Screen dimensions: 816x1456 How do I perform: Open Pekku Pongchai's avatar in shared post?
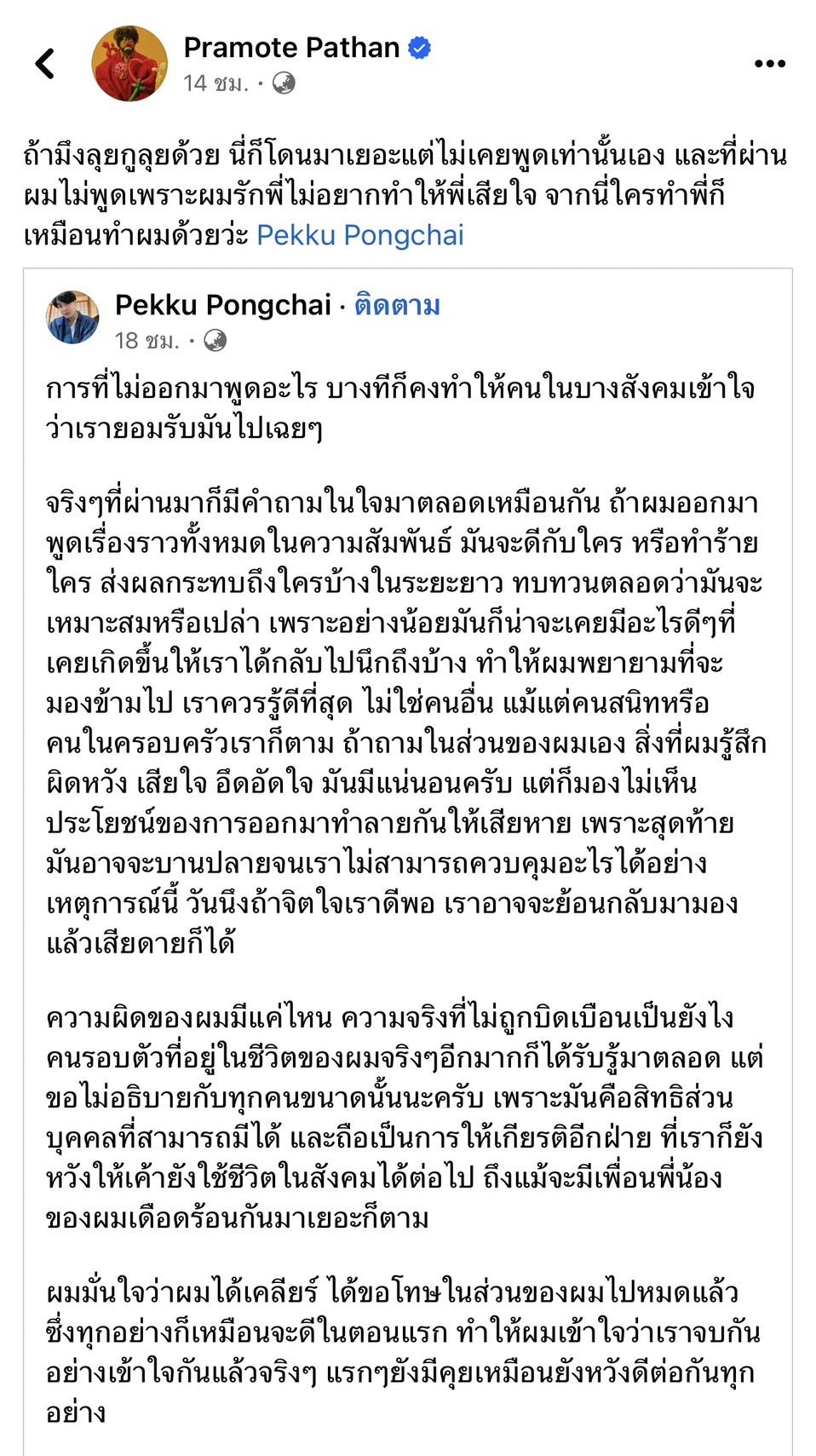tap(72, 317)
